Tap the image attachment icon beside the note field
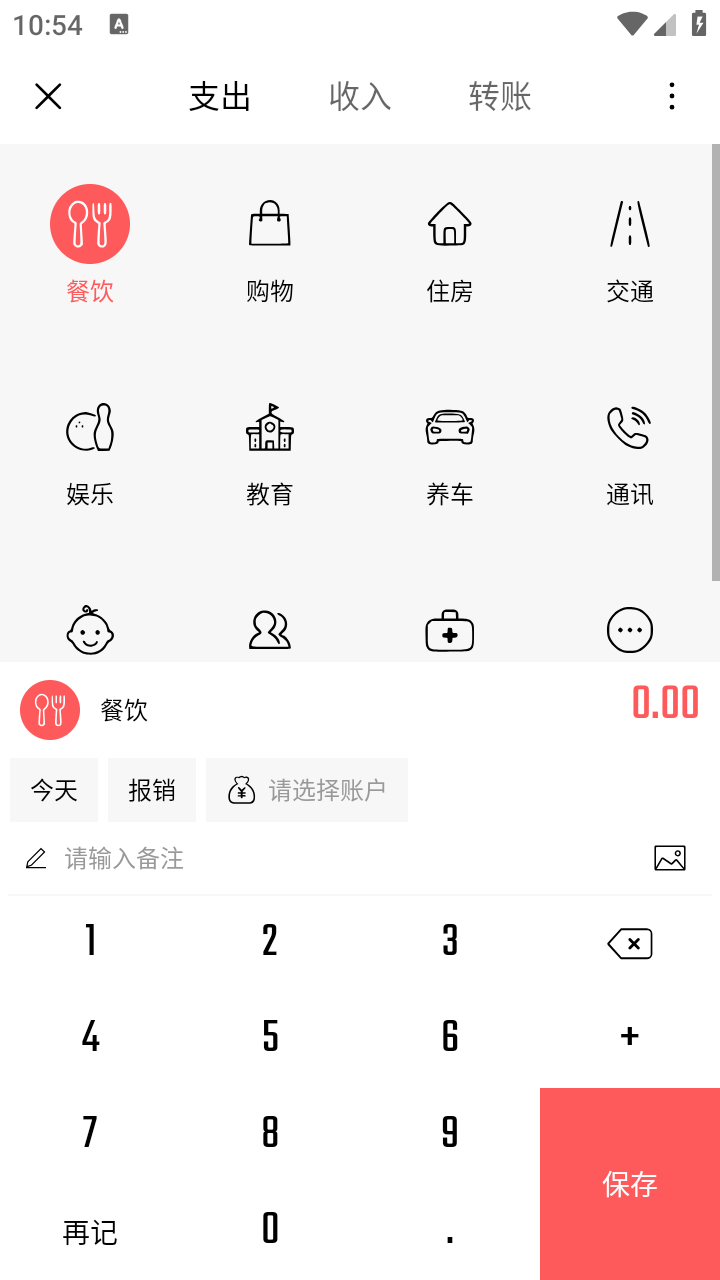The width and height of the screenshot is (720, 1280). point(669,858)
